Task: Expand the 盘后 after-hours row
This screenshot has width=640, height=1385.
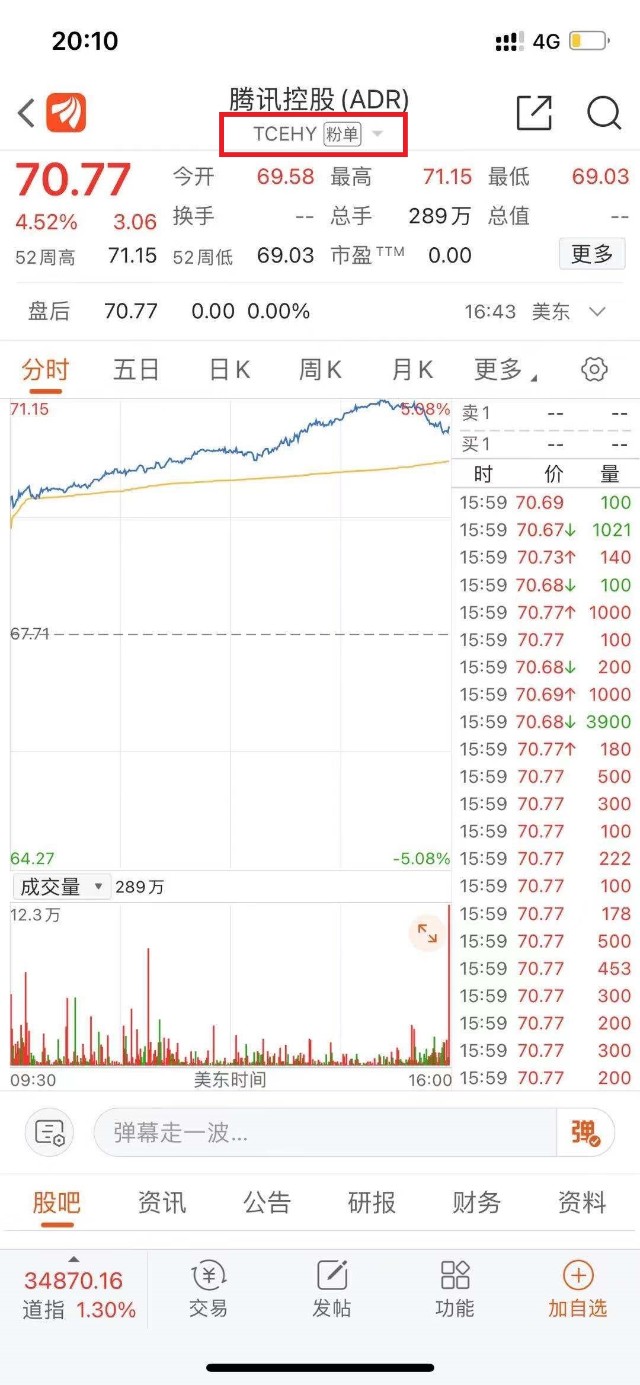Action: click(597, 312)
